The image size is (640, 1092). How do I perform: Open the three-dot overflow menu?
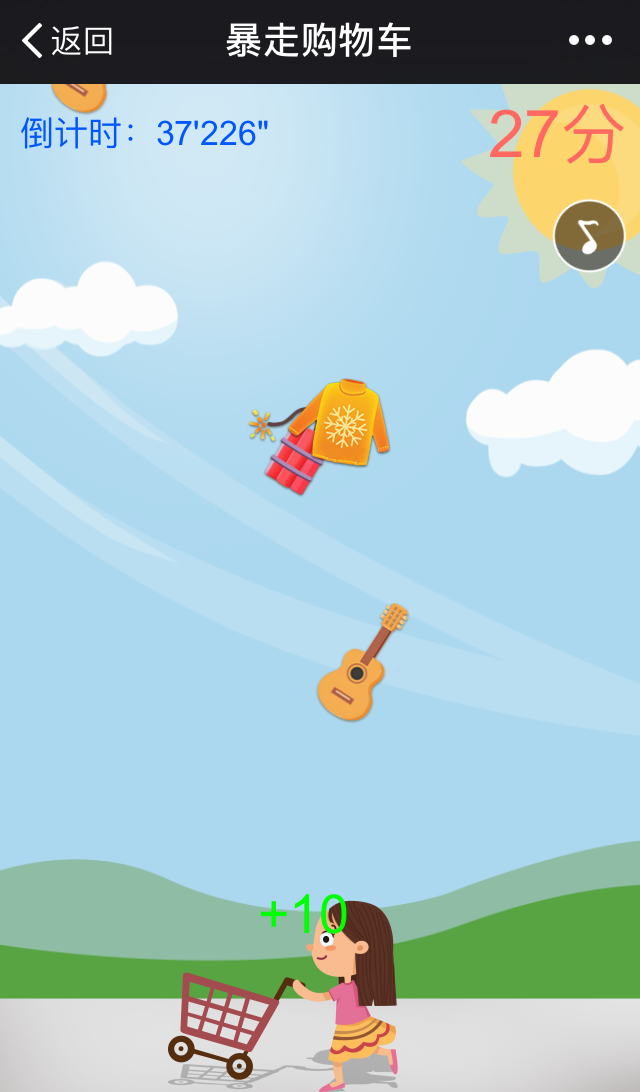(x=590, y=41)
